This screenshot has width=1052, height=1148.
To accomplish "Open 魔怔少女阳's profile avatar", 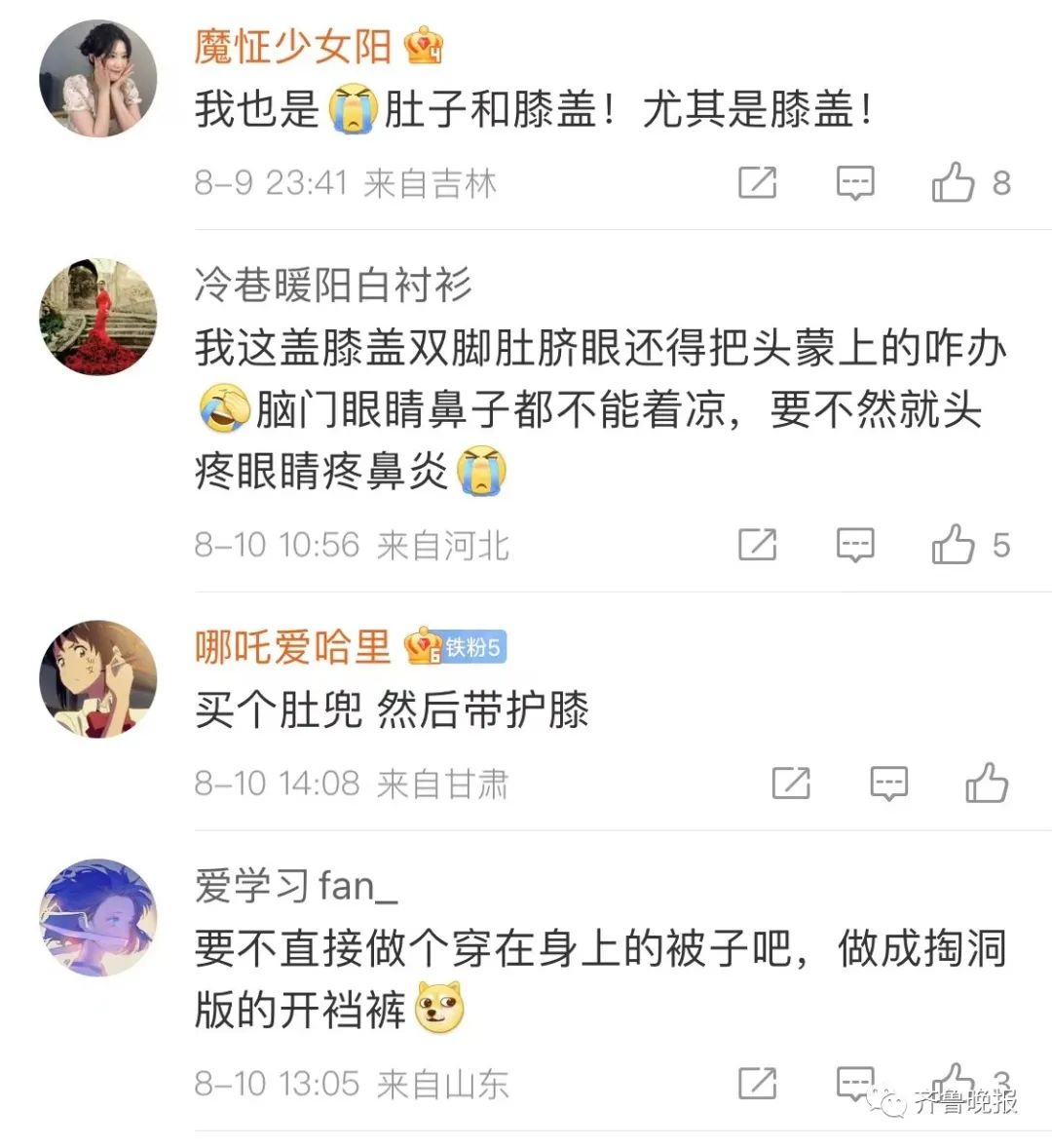I will tap(97, 79).
